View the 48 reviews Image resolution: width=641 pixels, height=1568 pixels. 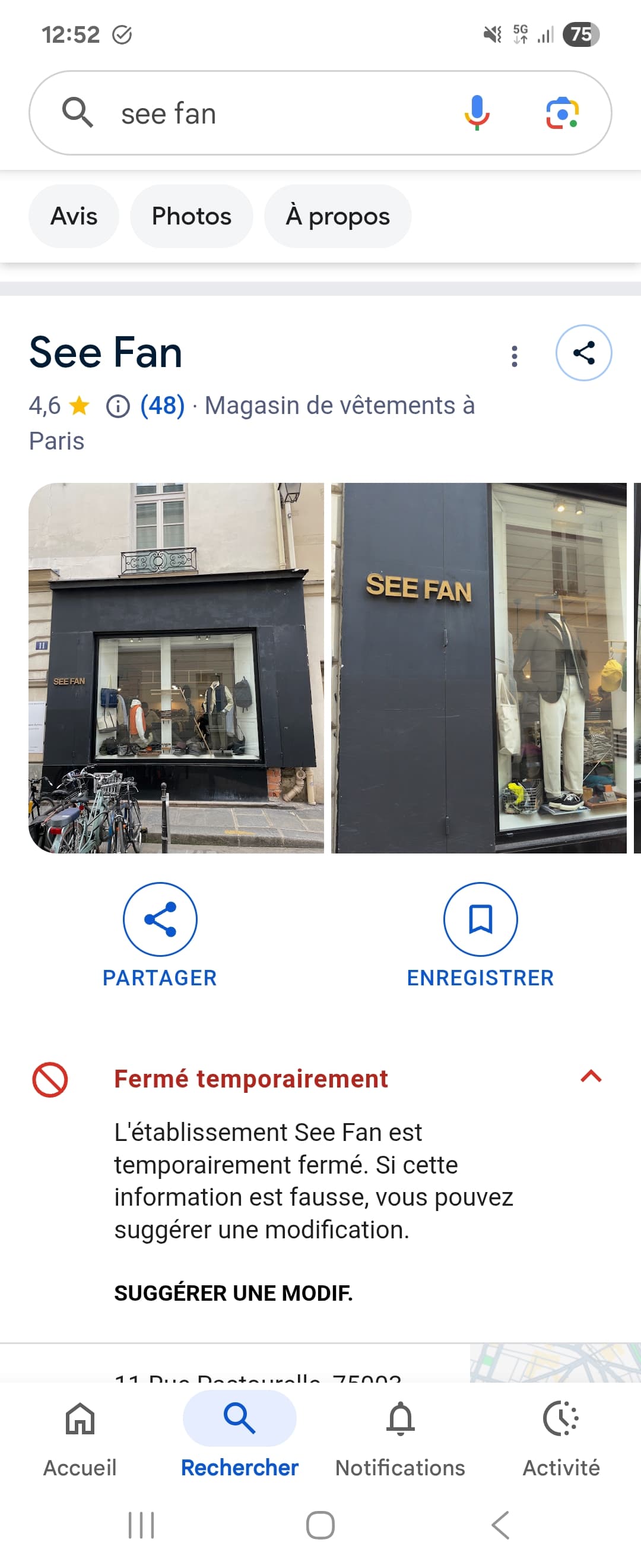click(163, 406)
